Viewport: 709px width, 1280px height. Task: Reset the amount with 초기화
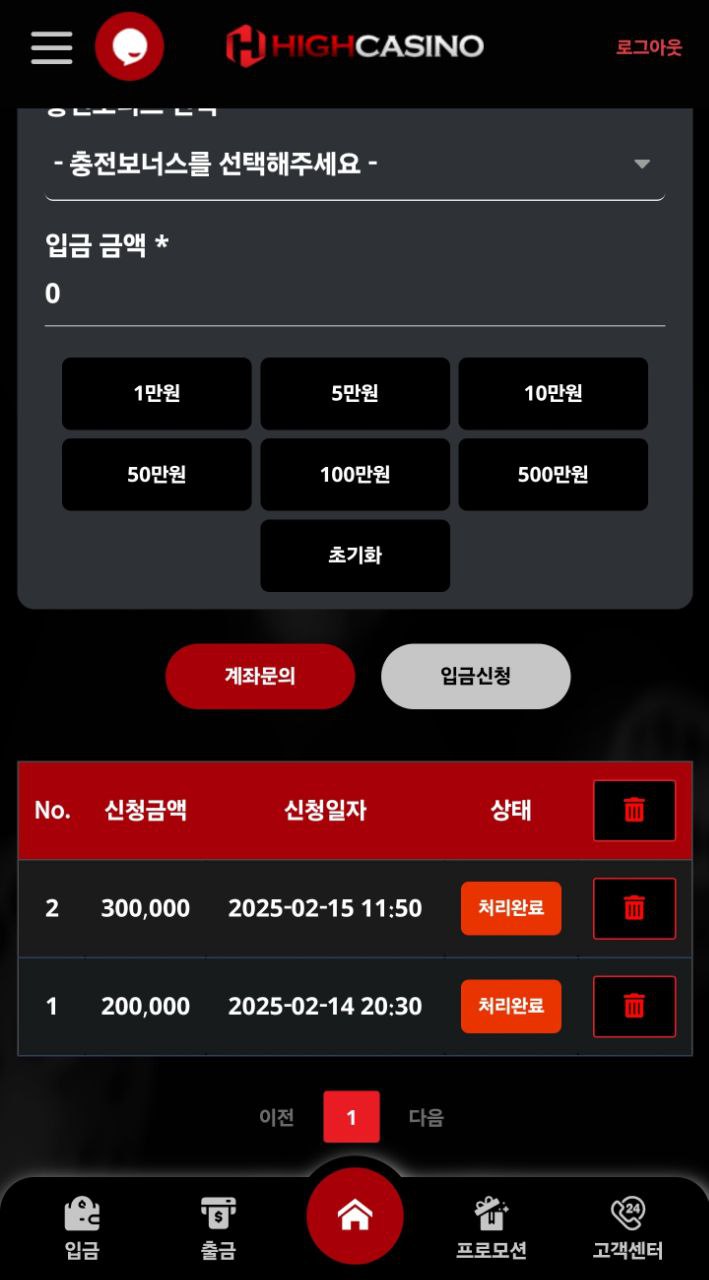click(x=355, y=555)
